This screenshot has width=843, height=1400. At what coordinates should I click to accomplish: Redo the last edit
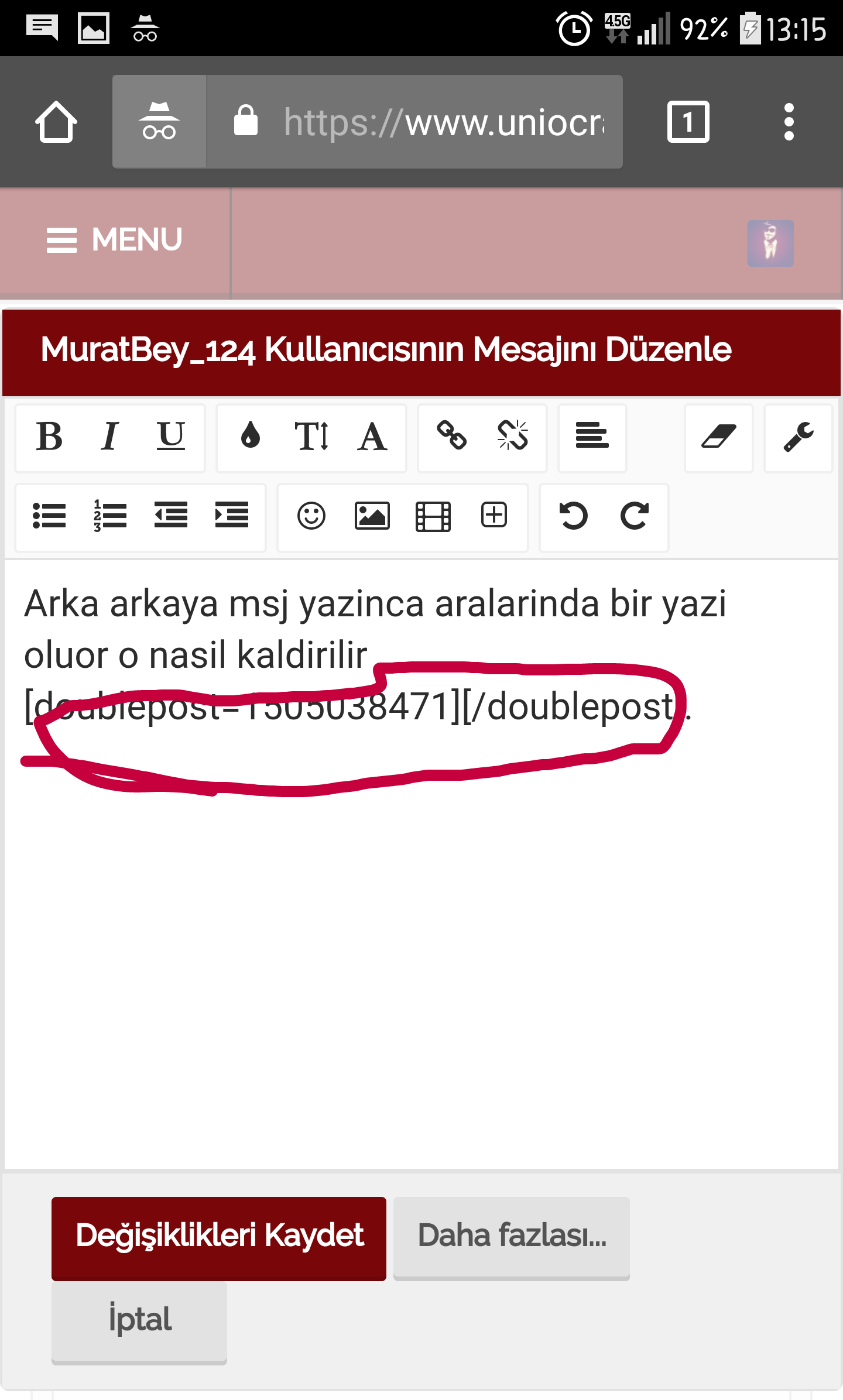coord(635,516)
